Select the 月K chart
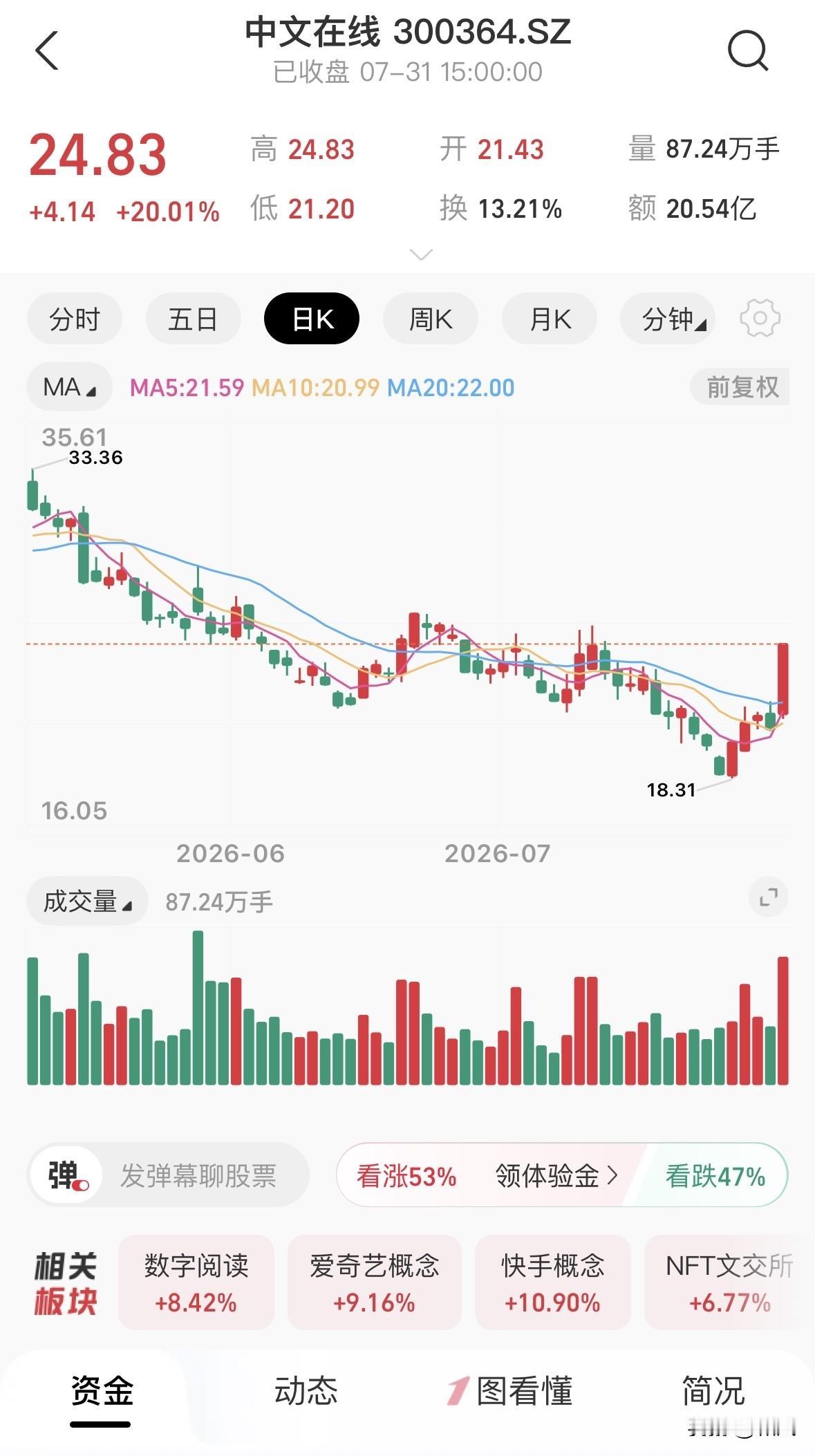 coord(549,319)
